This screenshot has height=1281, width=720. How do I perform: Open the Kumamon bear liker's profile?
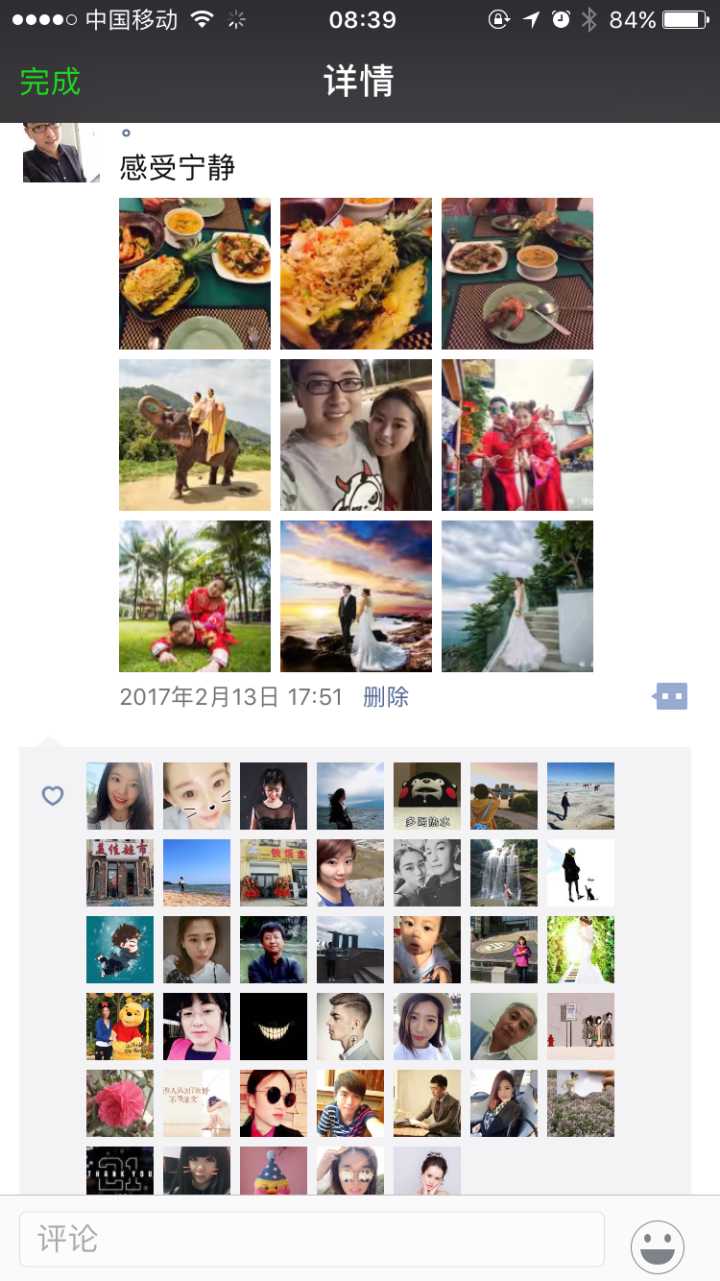click(427, 796)
